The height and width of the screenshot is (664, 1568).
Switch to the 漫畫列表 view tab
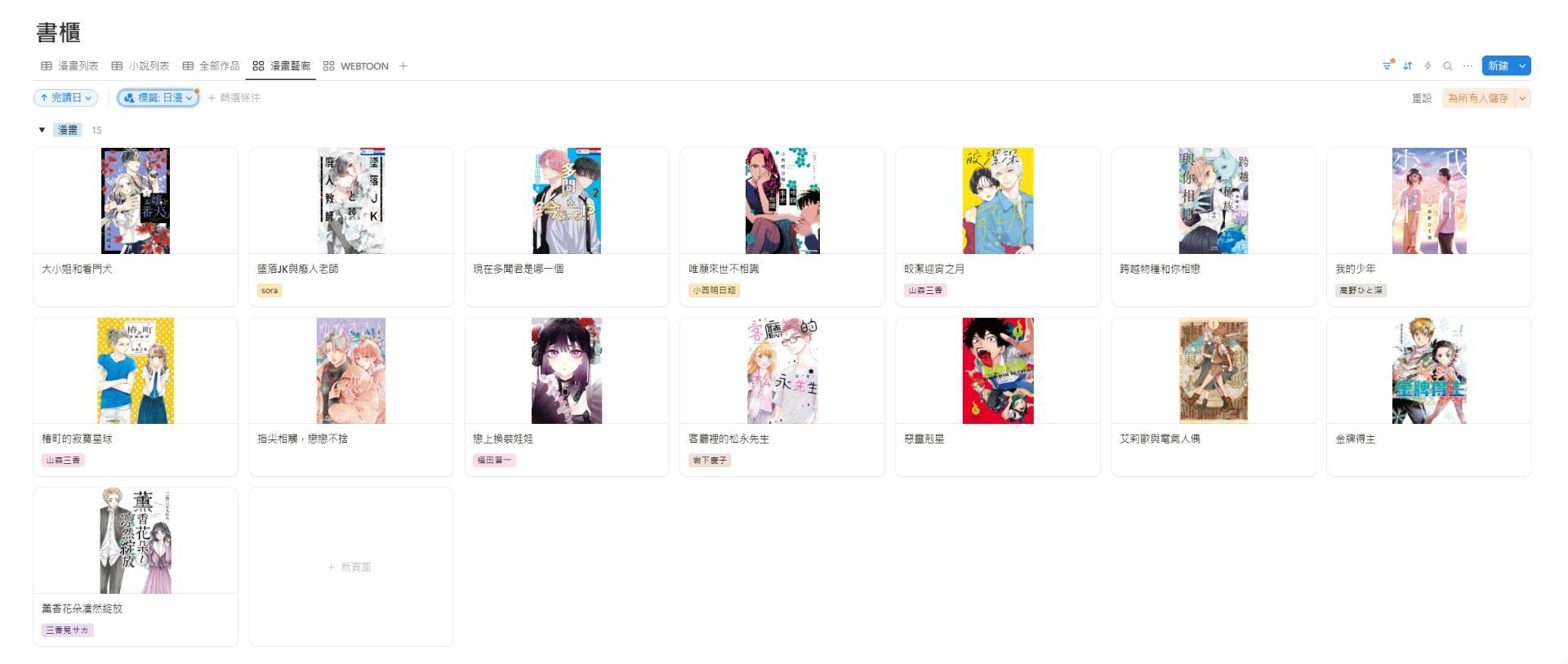(x=70, y=66)
